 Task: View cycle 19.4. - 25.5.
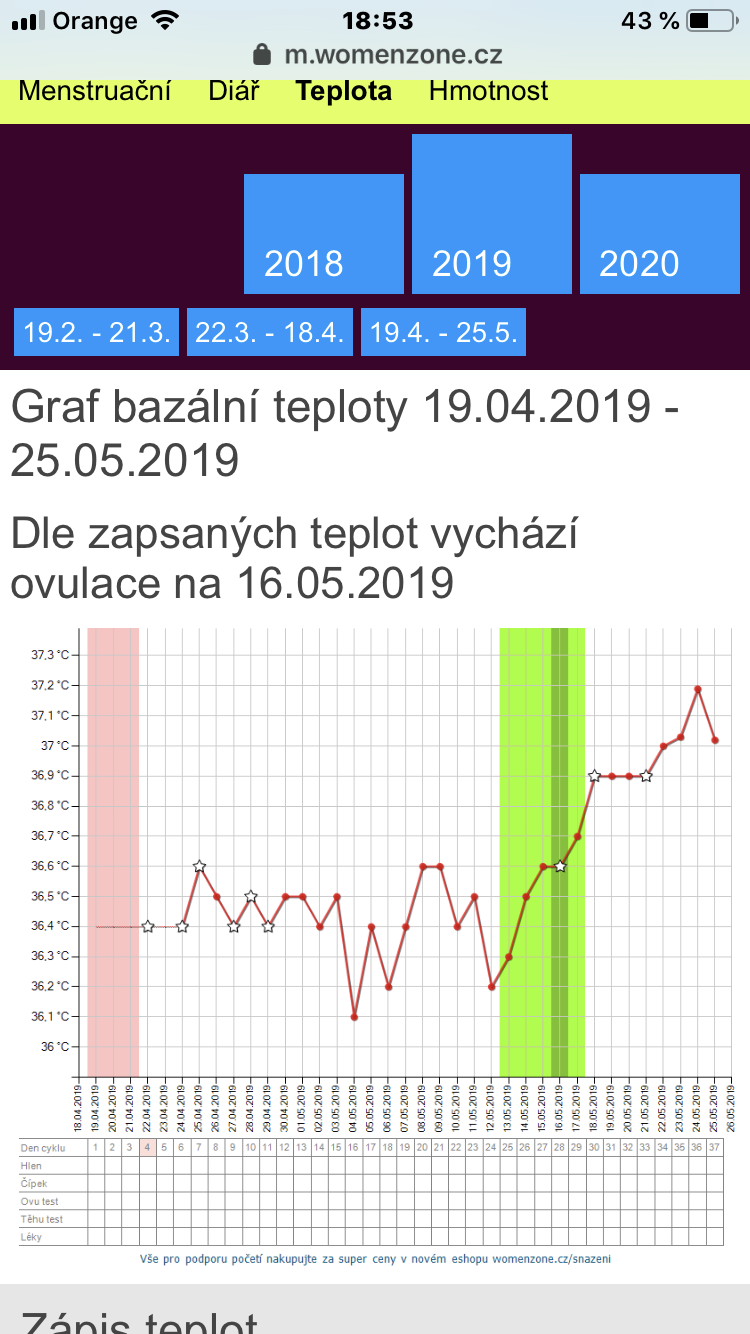(443, 332)
